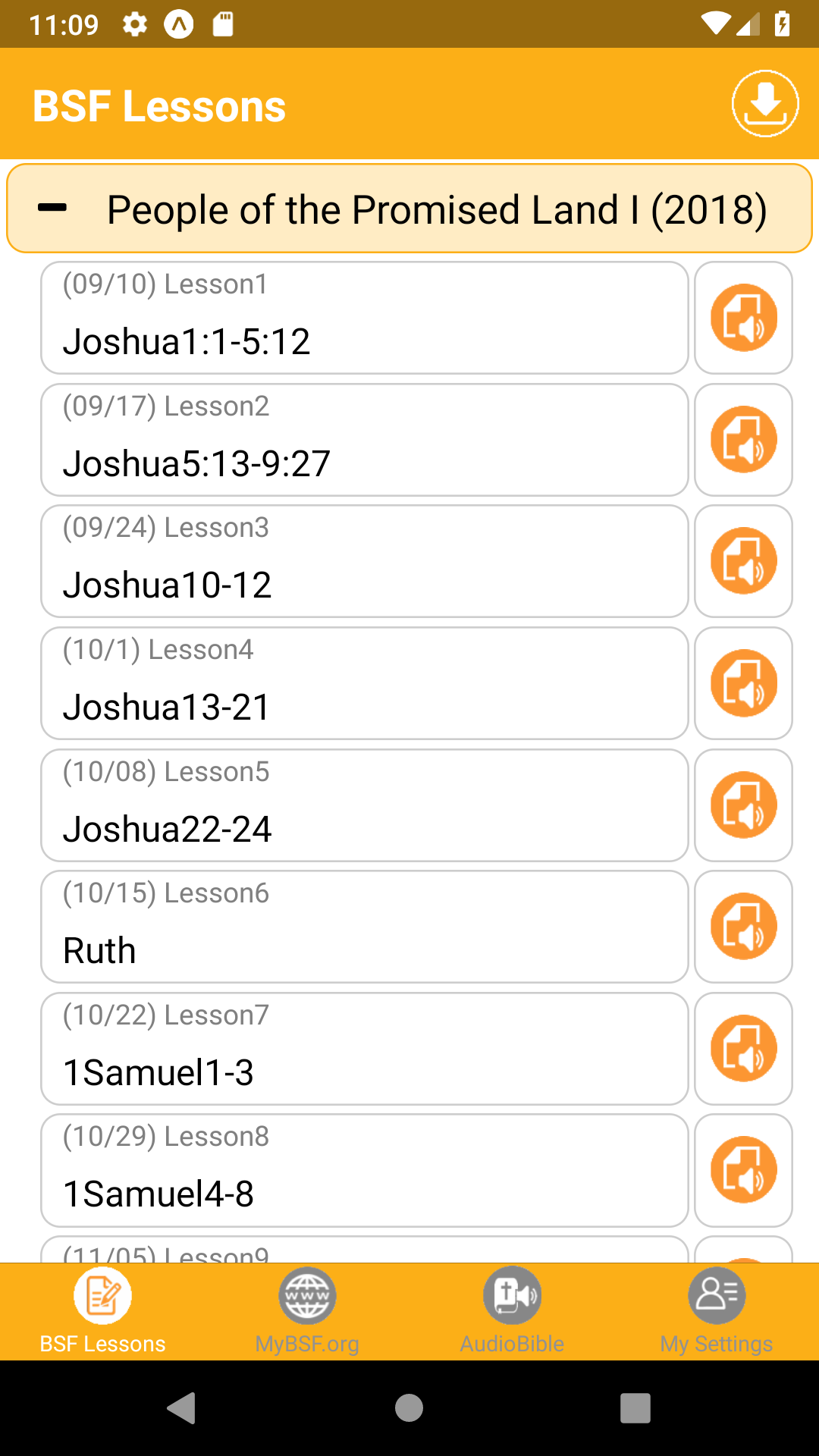The width and height of the screenshot is (819, 1456).
Task: Open Lesson5 Joshua22-24
Action: tap(364, 805)
